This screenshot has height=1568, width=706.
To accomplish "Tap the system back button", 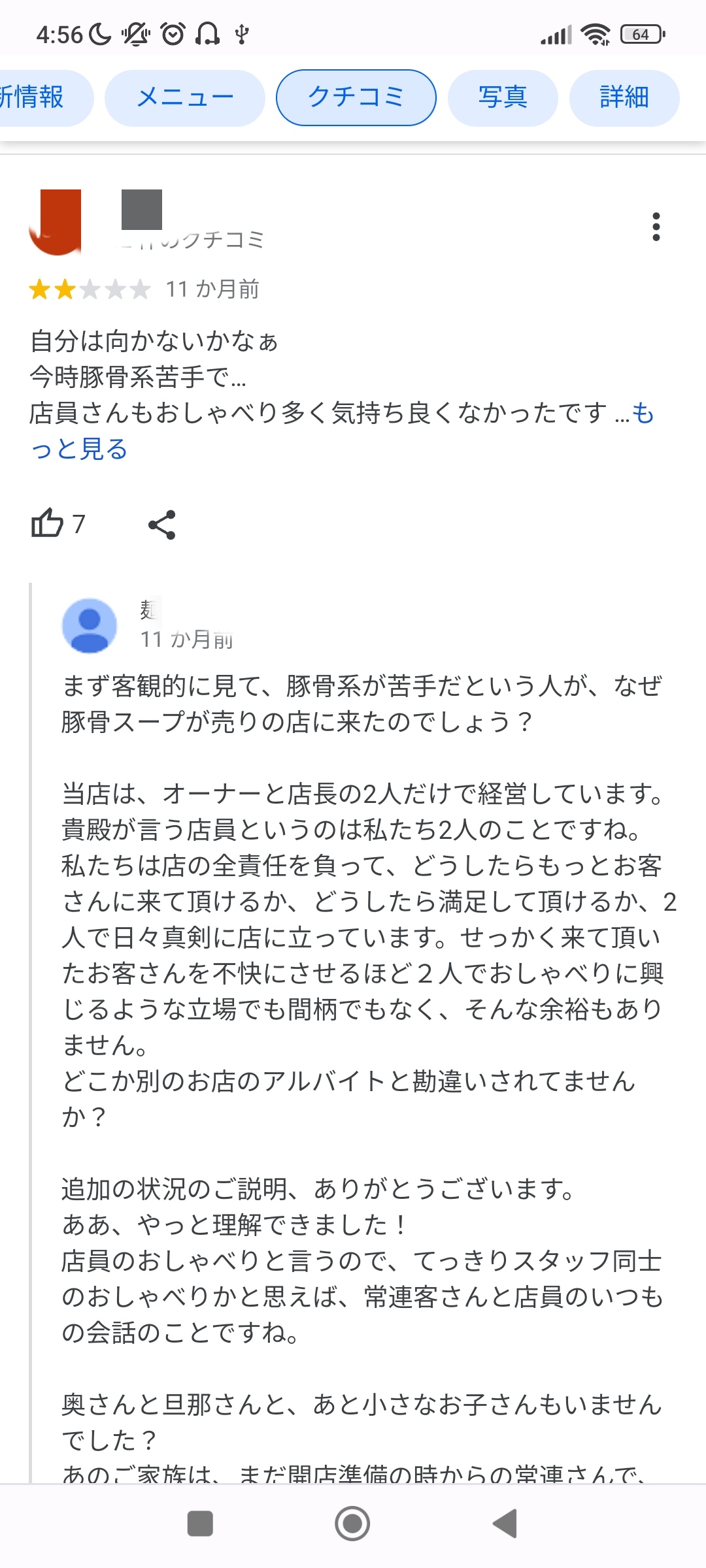I will 505,1524.
